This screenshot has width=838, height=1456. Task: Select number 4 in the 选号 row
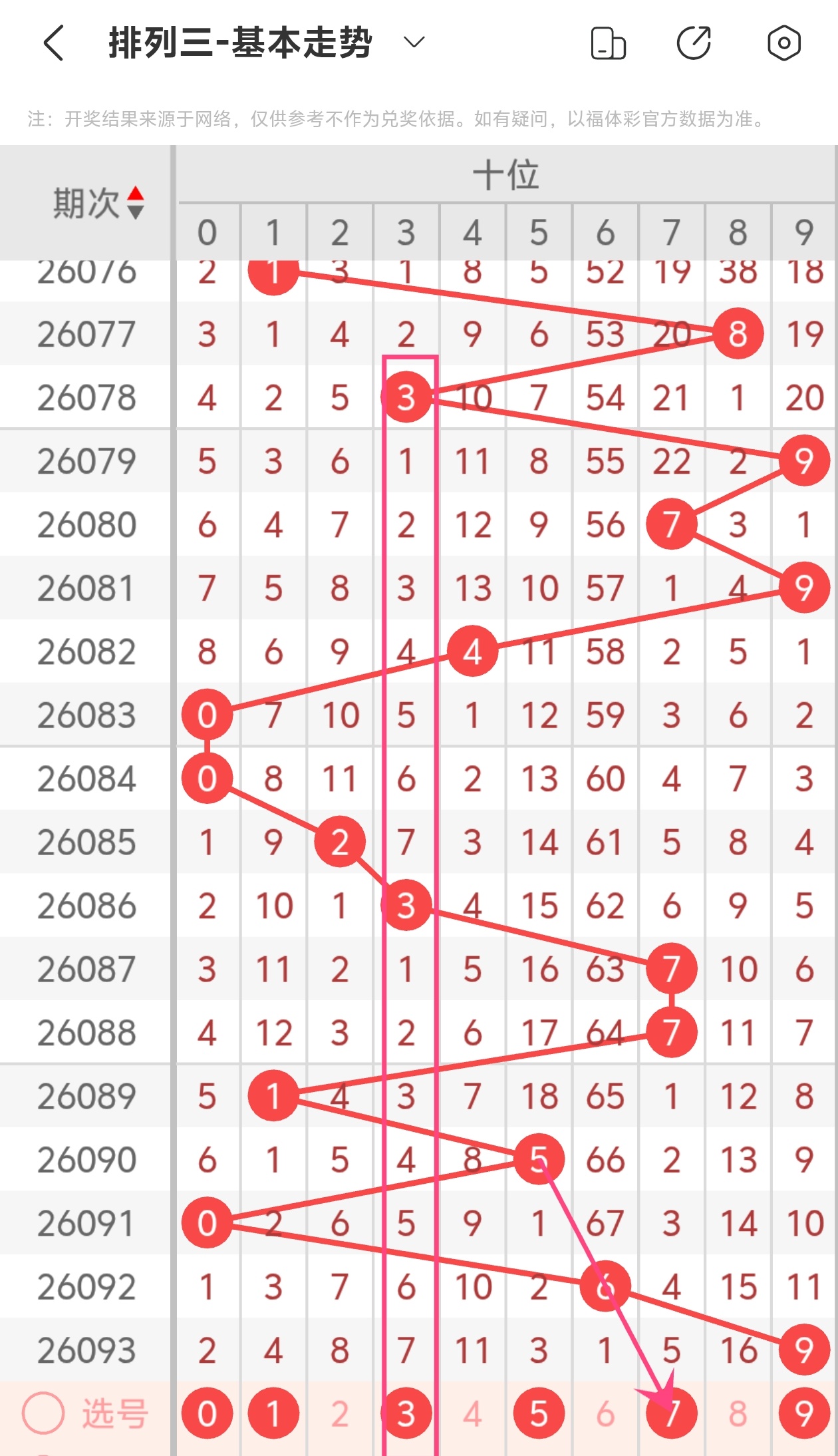click(472, 1413)
